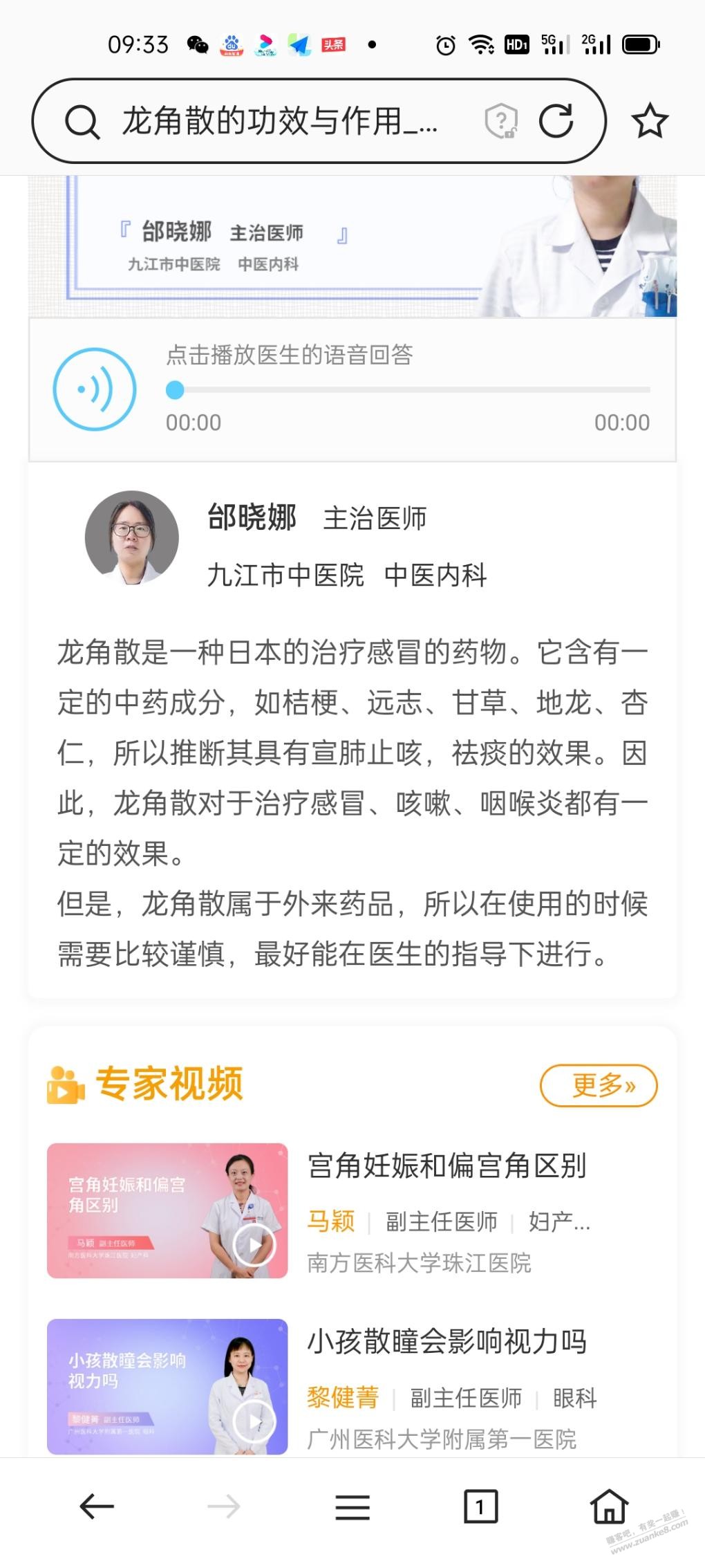
Task: Open the site security shield icon
Action: click(x=501, y=121)
